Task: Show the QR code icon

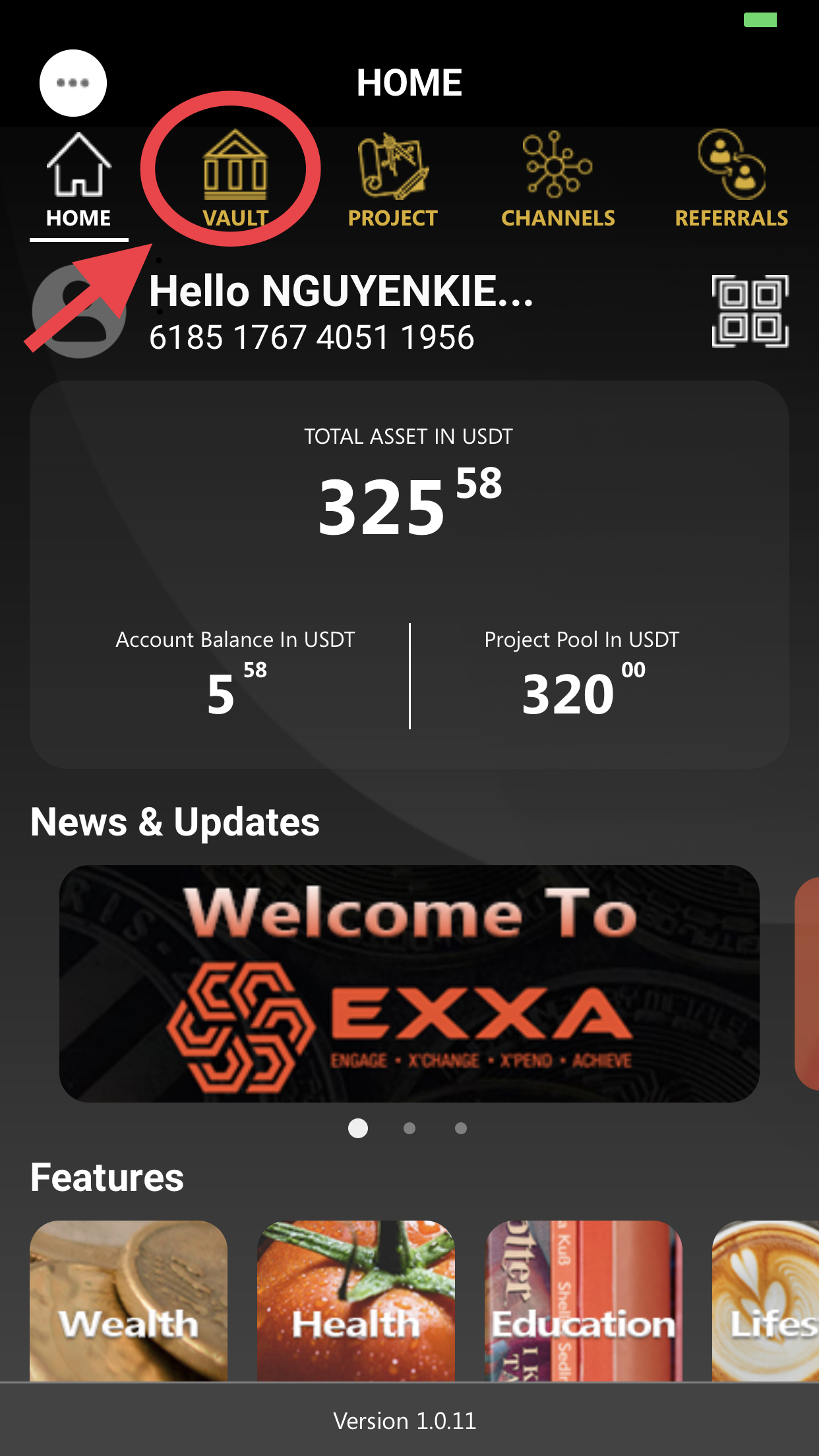Action: pyautogui.click(x=750, y=311)
